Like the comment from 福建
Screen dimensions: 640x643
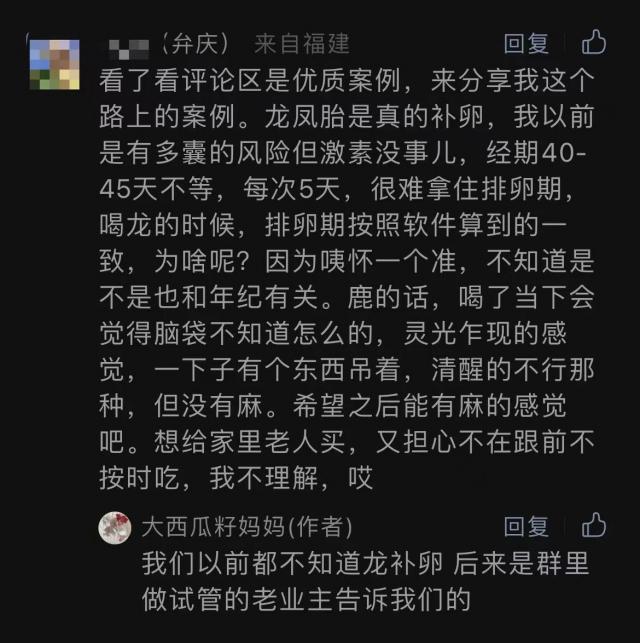click(594, 42)
